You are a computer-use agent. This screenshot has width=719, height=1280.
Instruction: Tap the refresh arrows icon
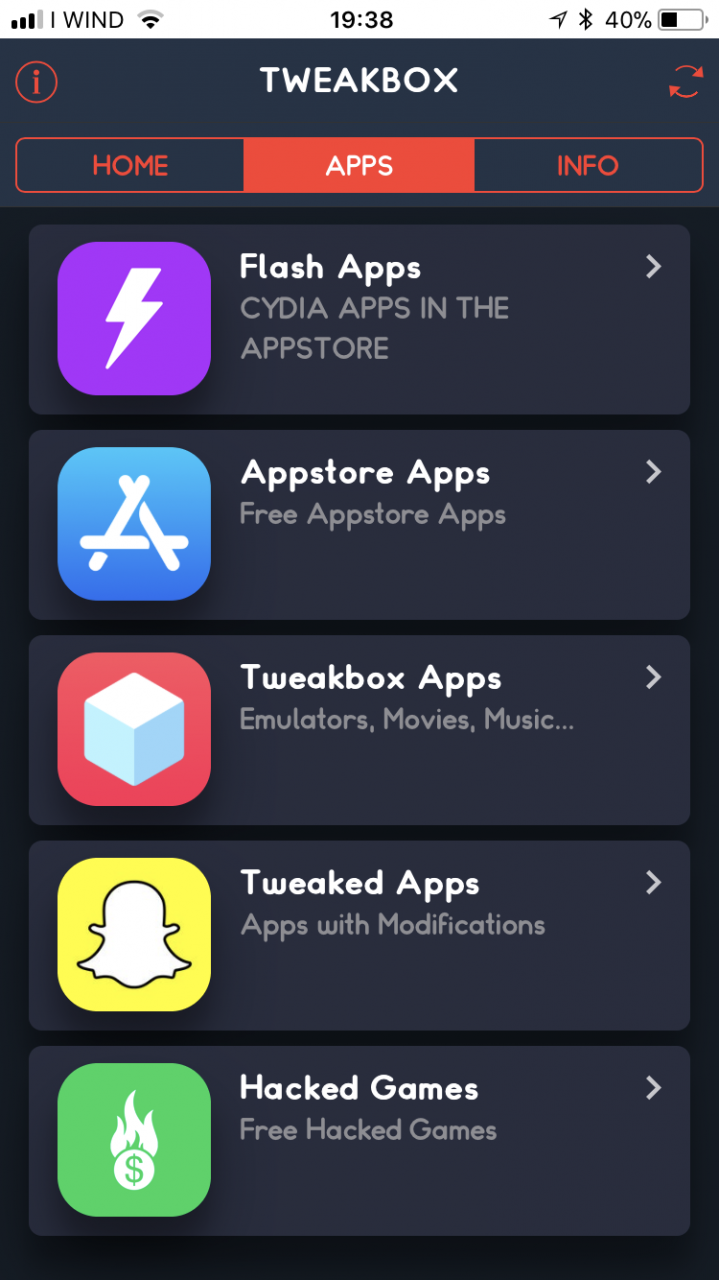685,82
